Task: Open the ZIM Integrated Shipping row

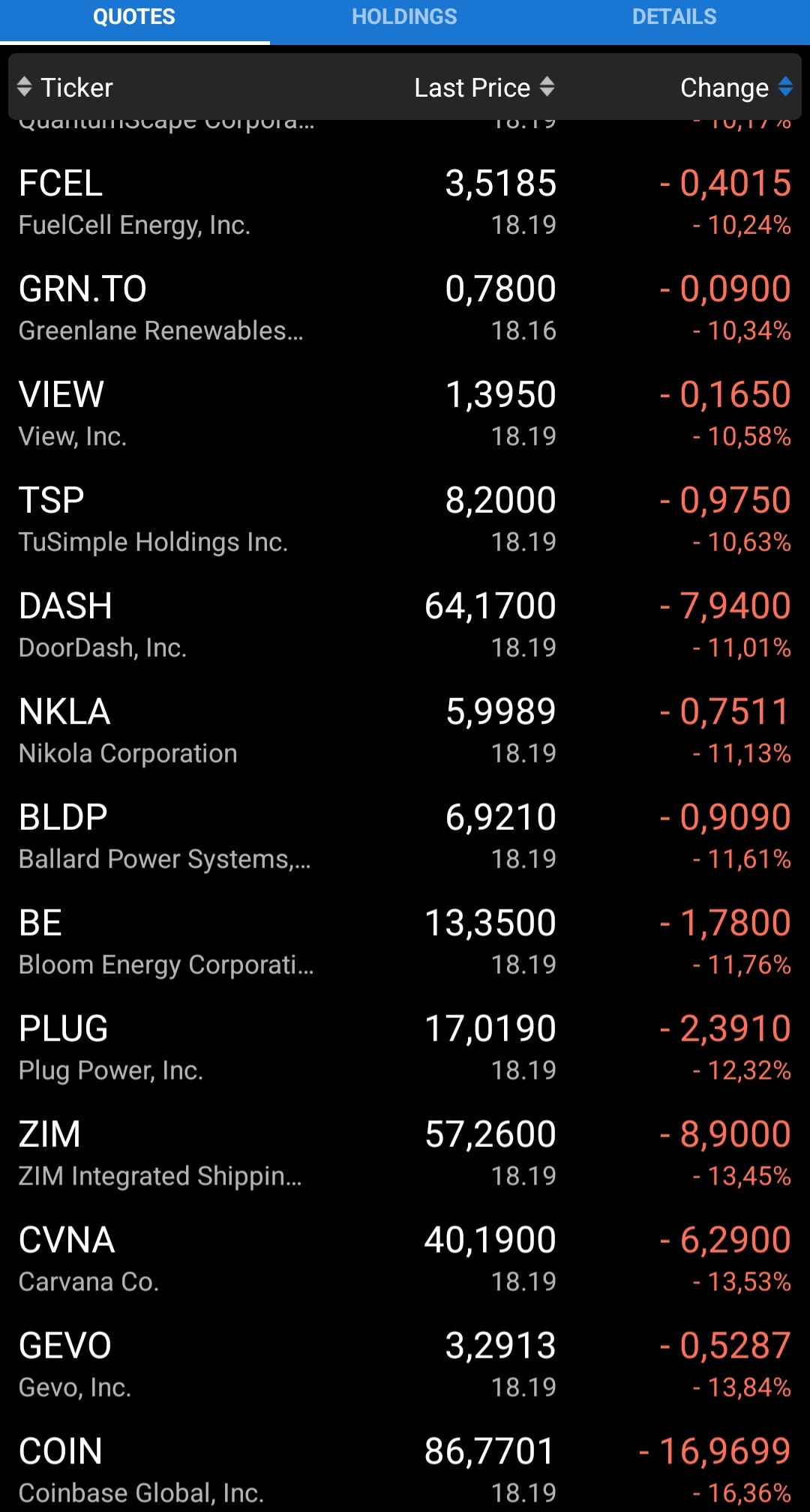Action: 405,1154
